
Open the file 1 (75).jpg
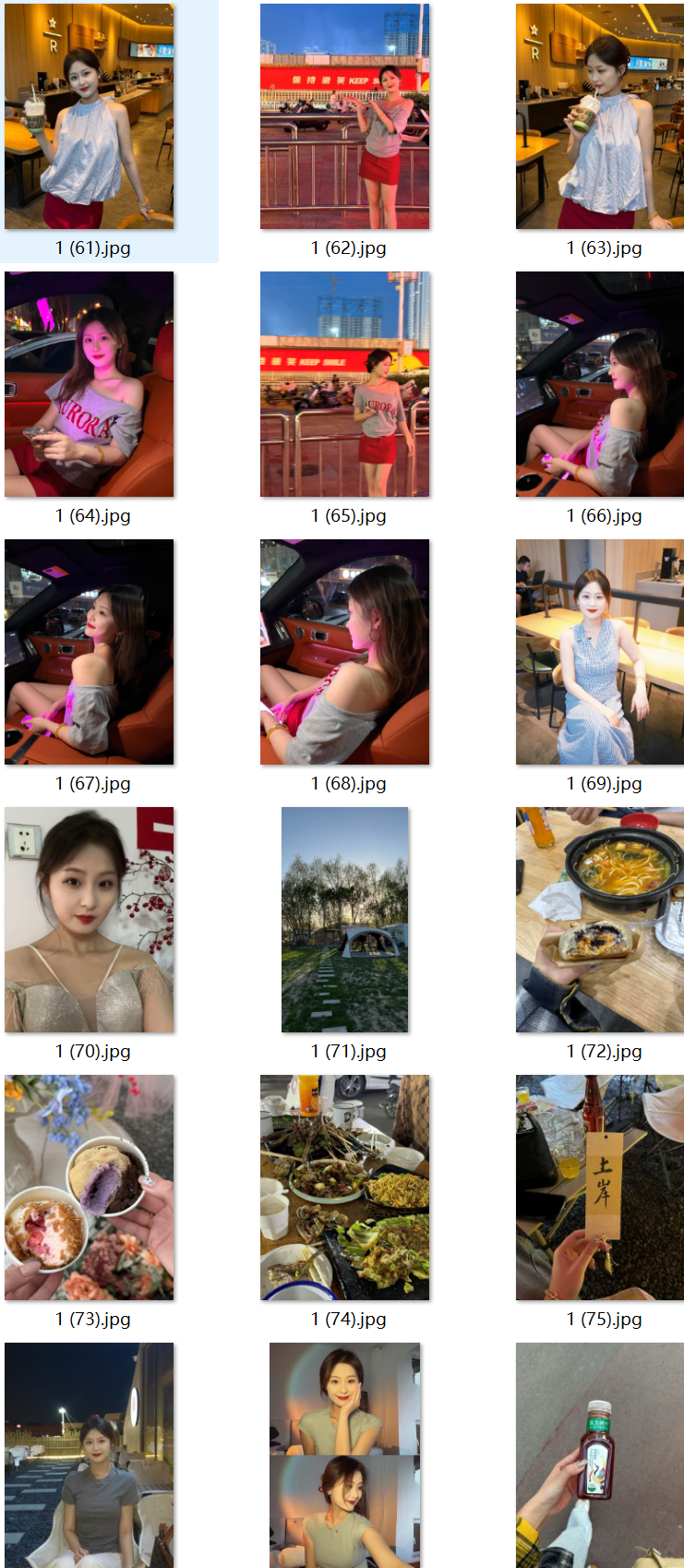600,1188
